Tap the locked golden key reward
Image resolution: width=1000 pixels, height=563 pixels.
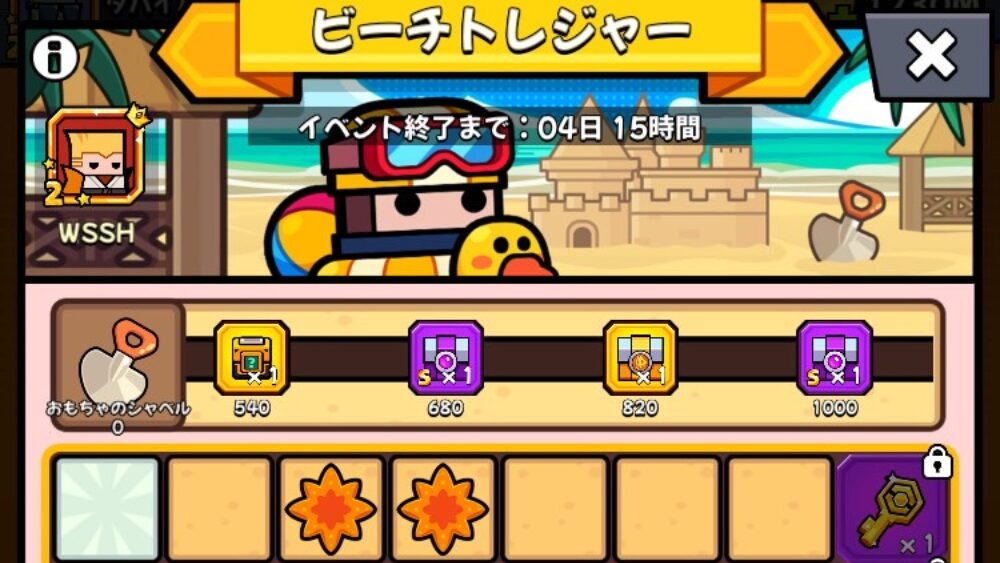[892, 505]
